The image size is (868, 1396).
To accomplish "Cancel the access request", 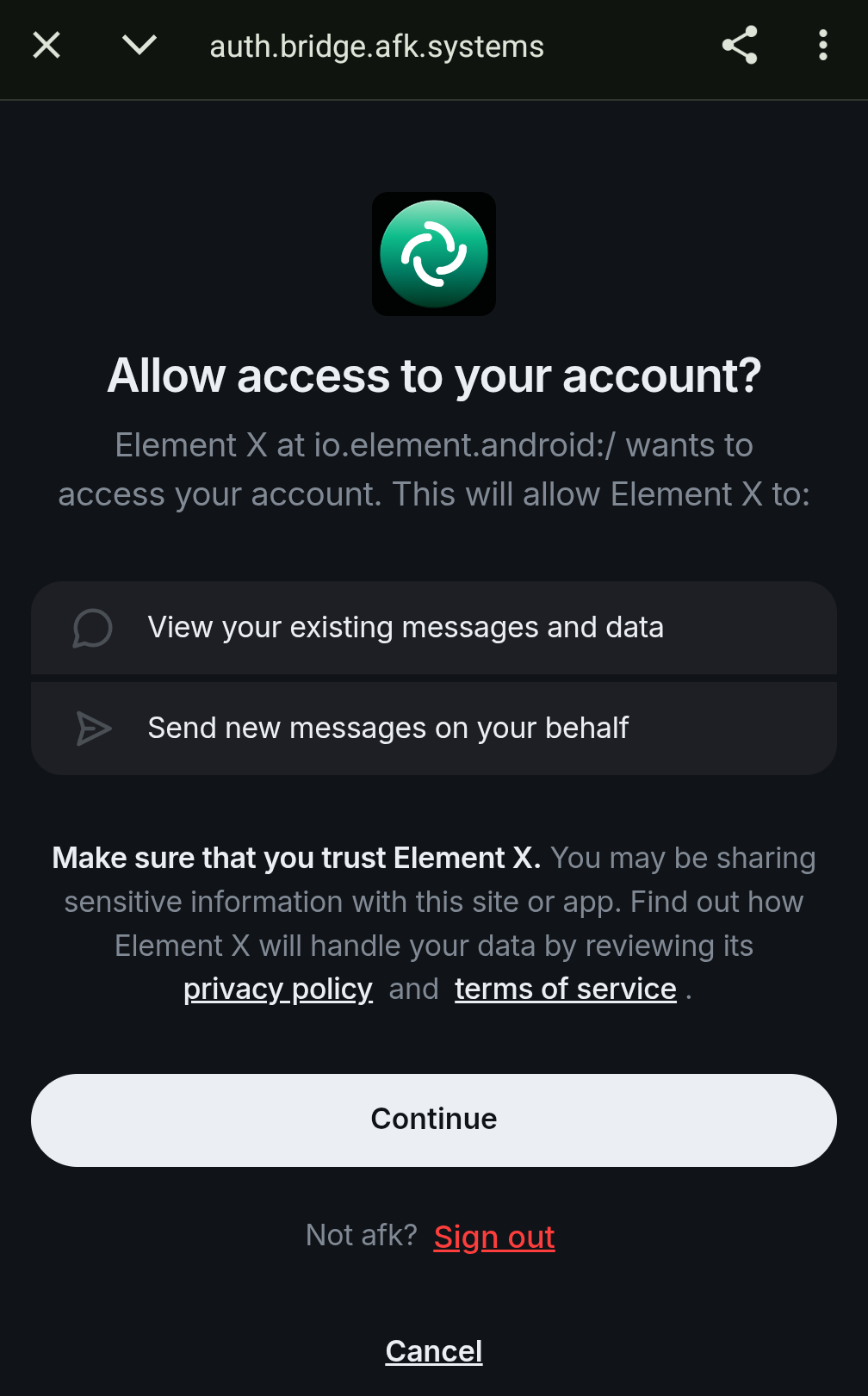I will [433, 1350].
